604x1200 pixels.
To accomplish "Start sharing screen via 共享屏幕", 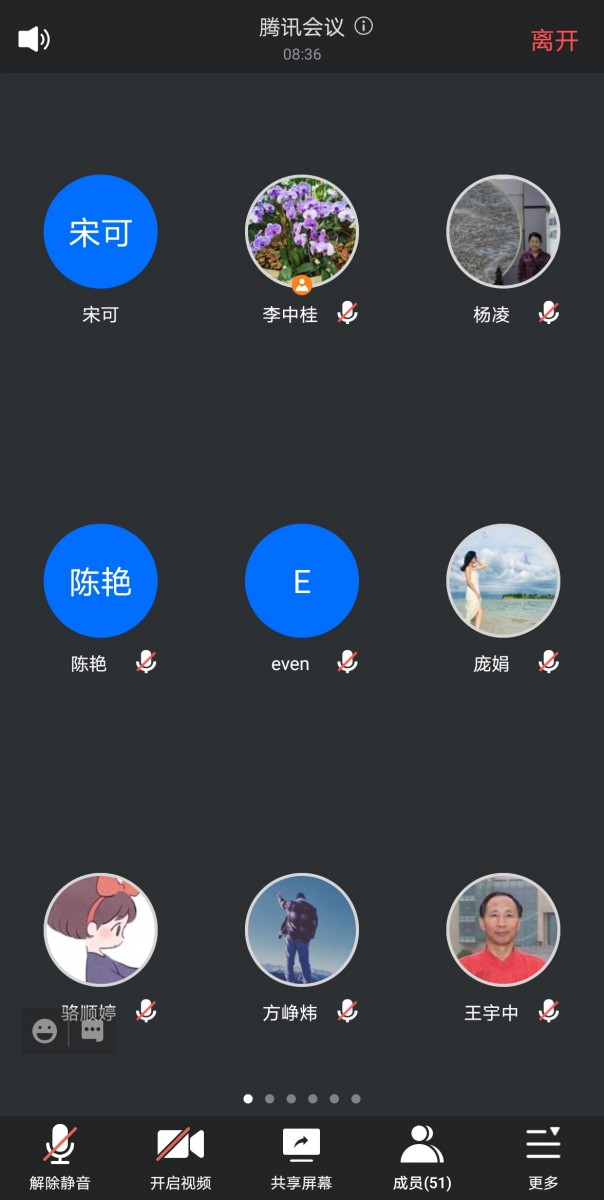I will 301,1157.
